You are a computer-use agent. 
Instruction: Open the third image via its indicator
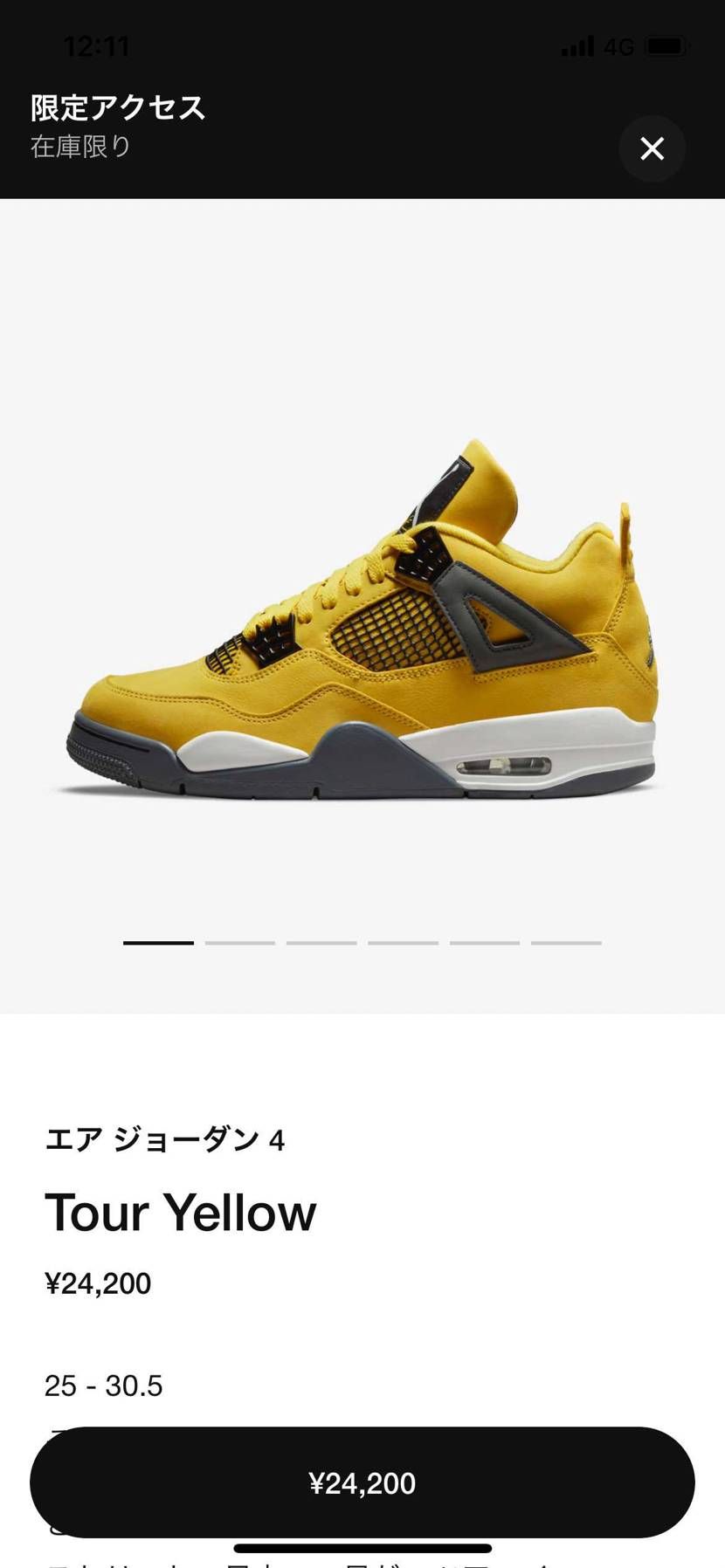pos(321,943)
